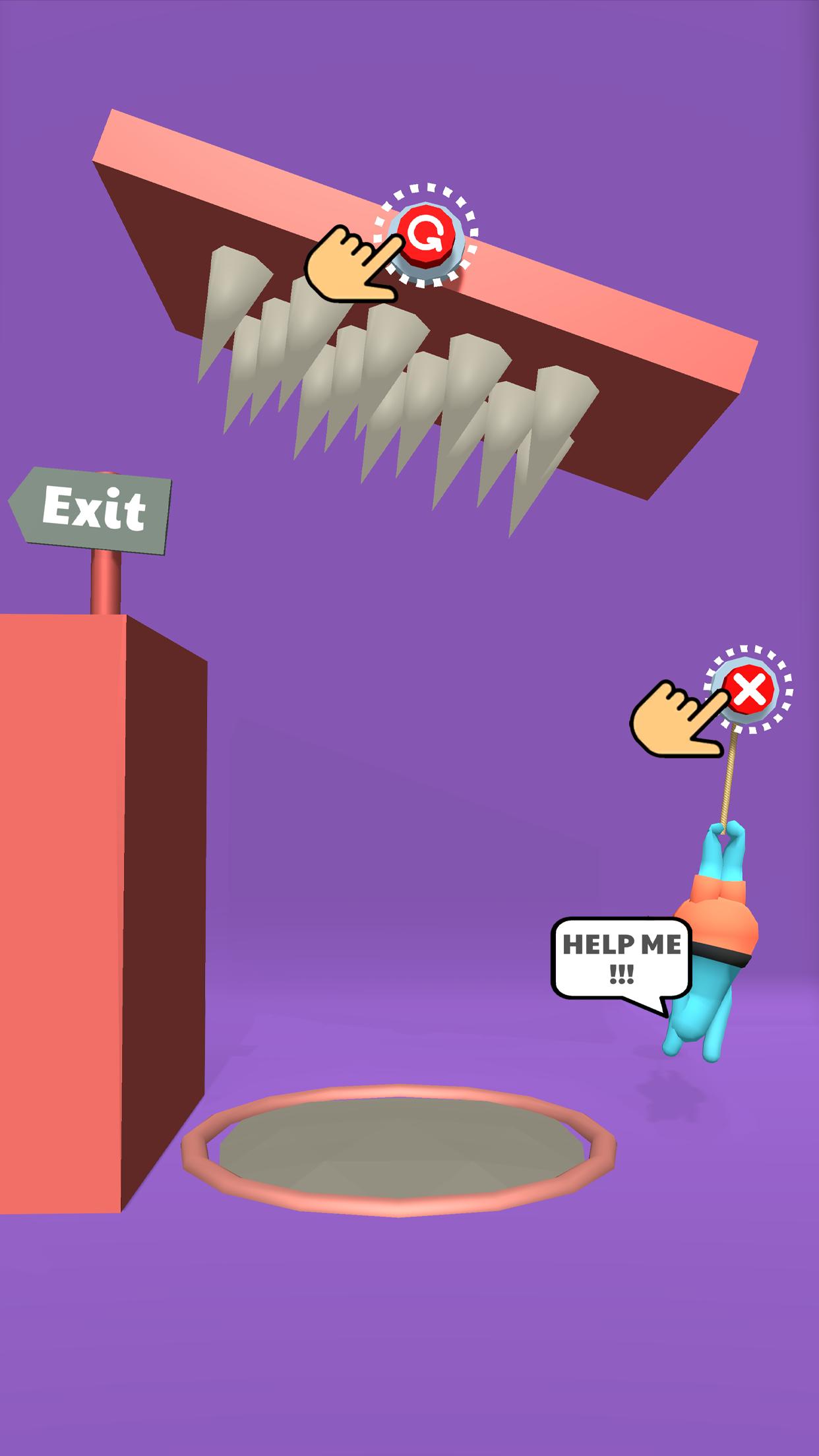819x1456 pixels.
Task: Tap the red rotate button on the spike platform
Action: [x=426, y=235]
